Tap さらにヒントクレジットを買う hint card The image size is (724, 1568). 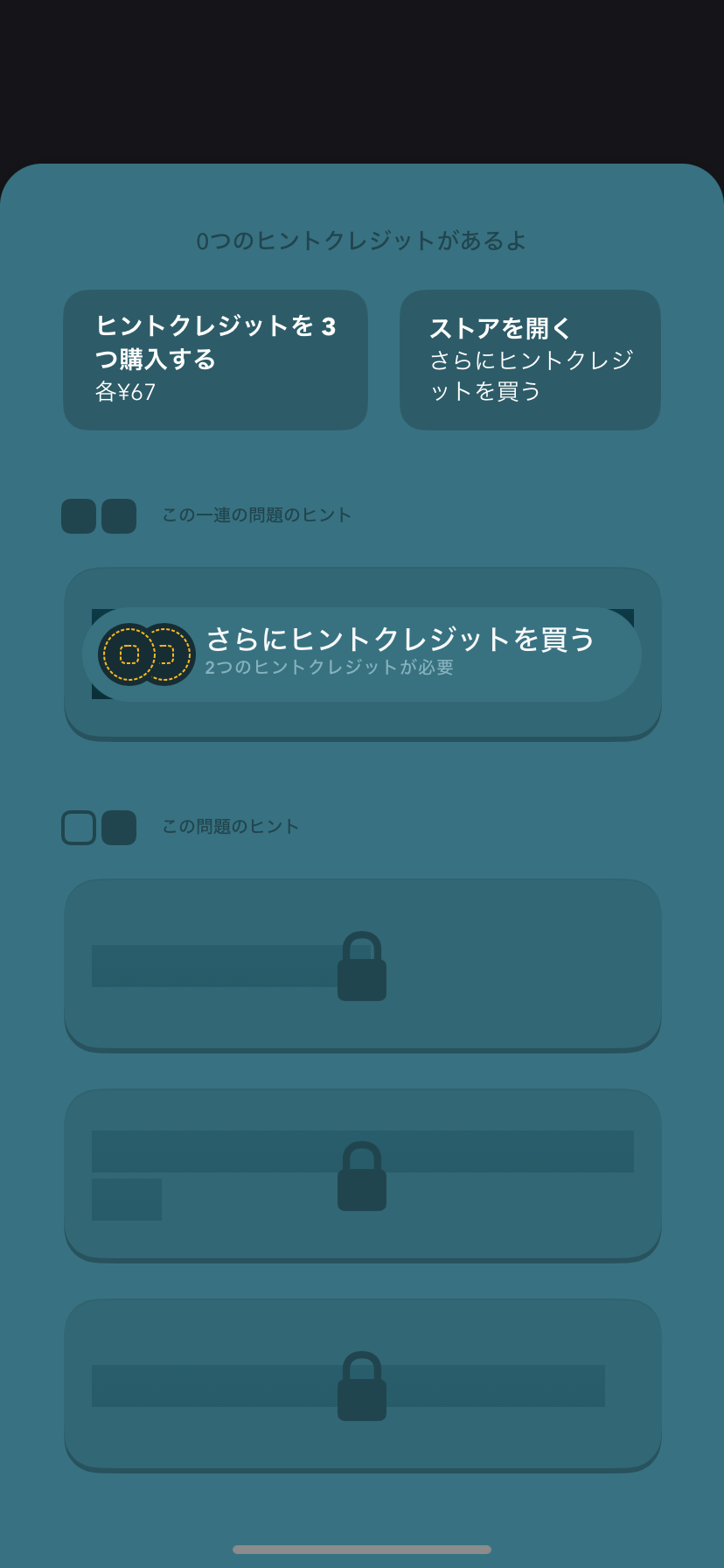coord(362,654)
